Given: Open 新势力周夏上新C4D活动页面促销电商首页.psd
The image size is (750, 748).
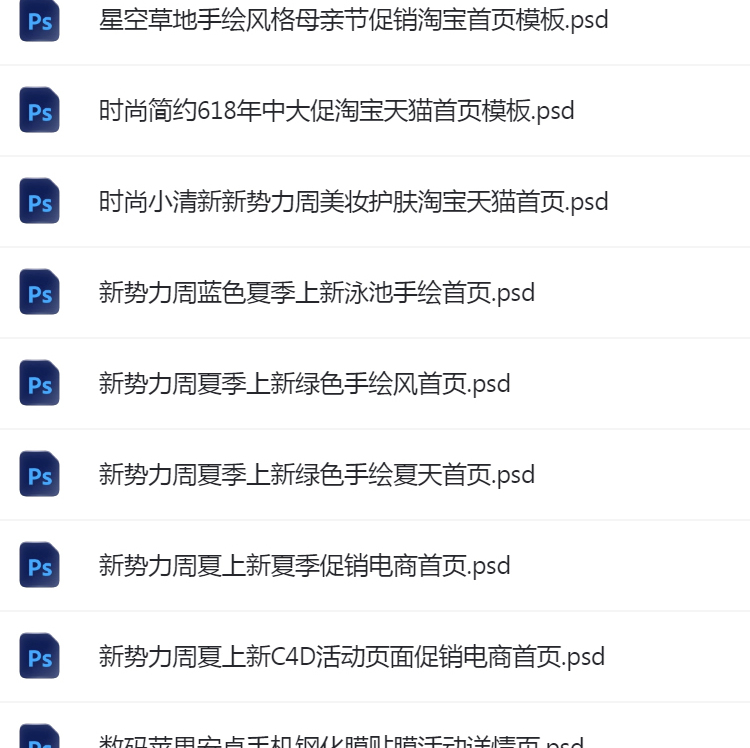Looking at the screenshot, I should pyautogui.click(x=351, y=657).
